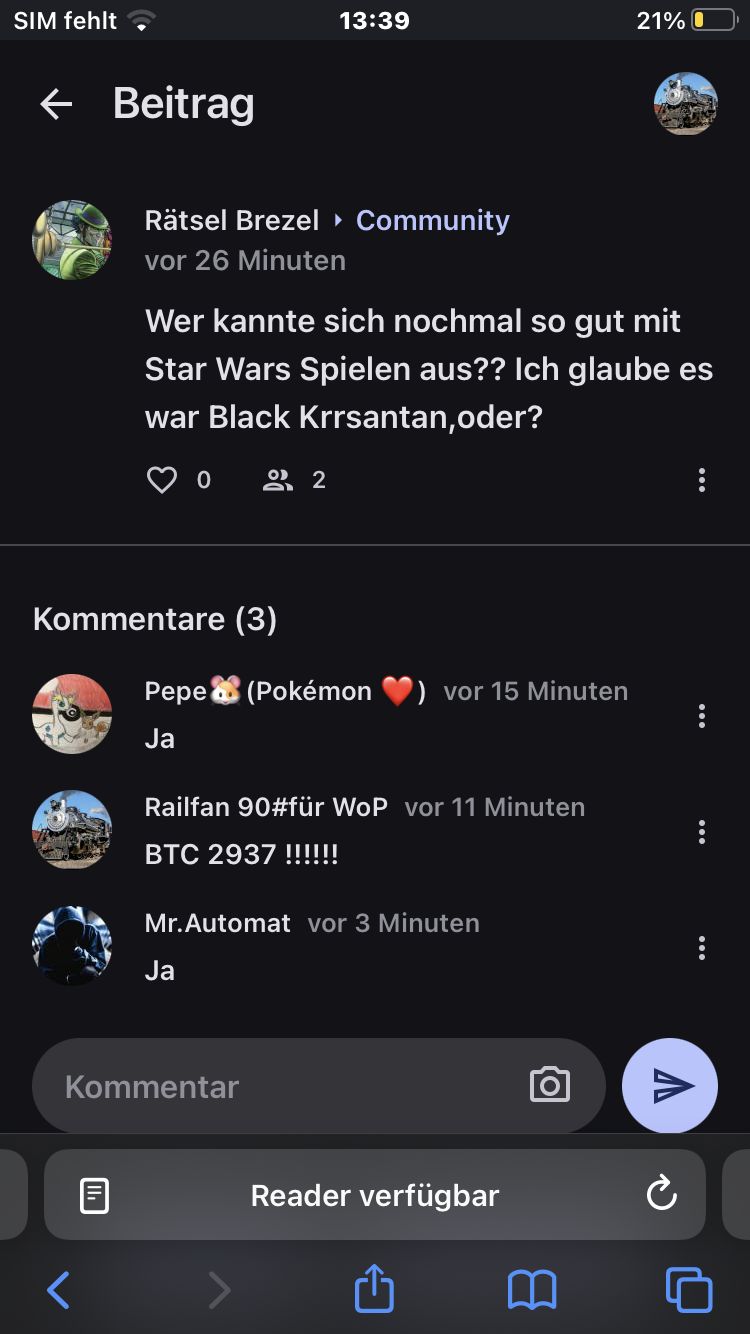Screen dimensions: 750x1334
Task: Open options for Mr.Automat's comment
Action: click(702, 948)
